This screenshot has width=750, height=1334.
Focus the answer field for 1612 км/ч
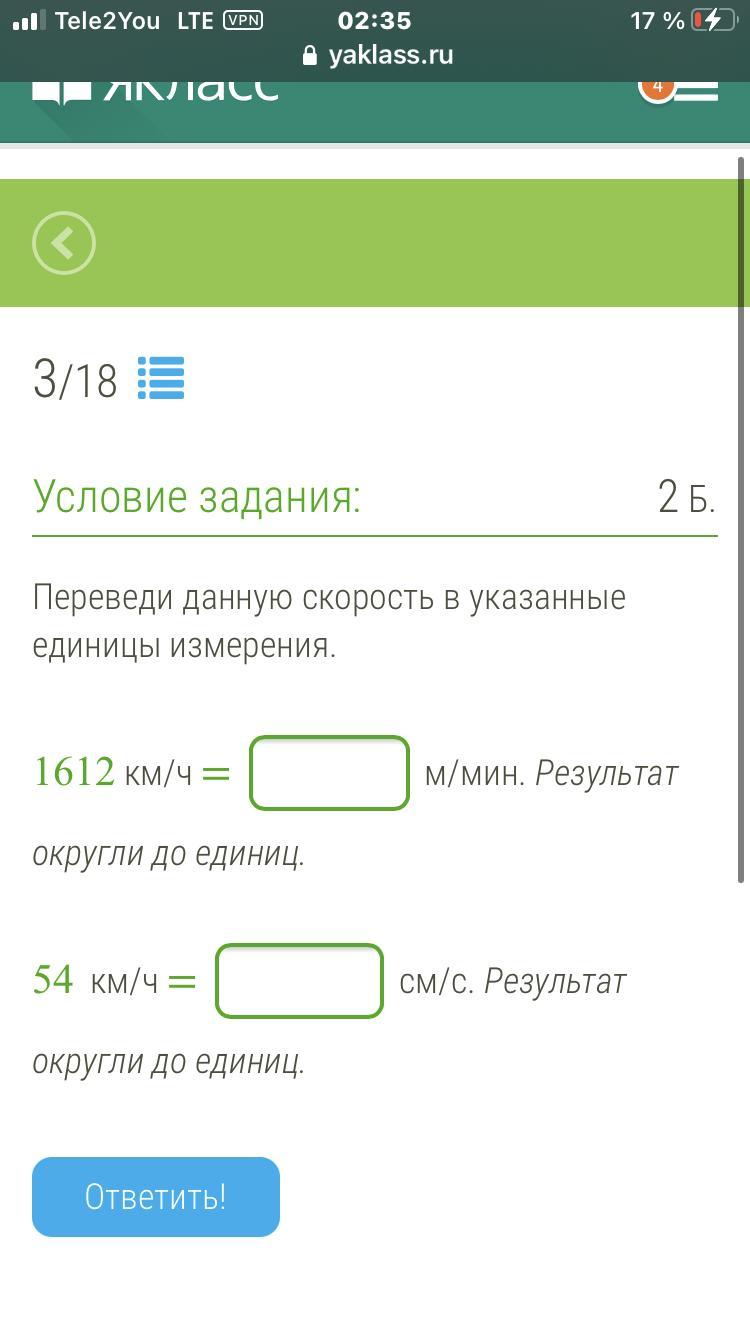(x=330, y=773)
